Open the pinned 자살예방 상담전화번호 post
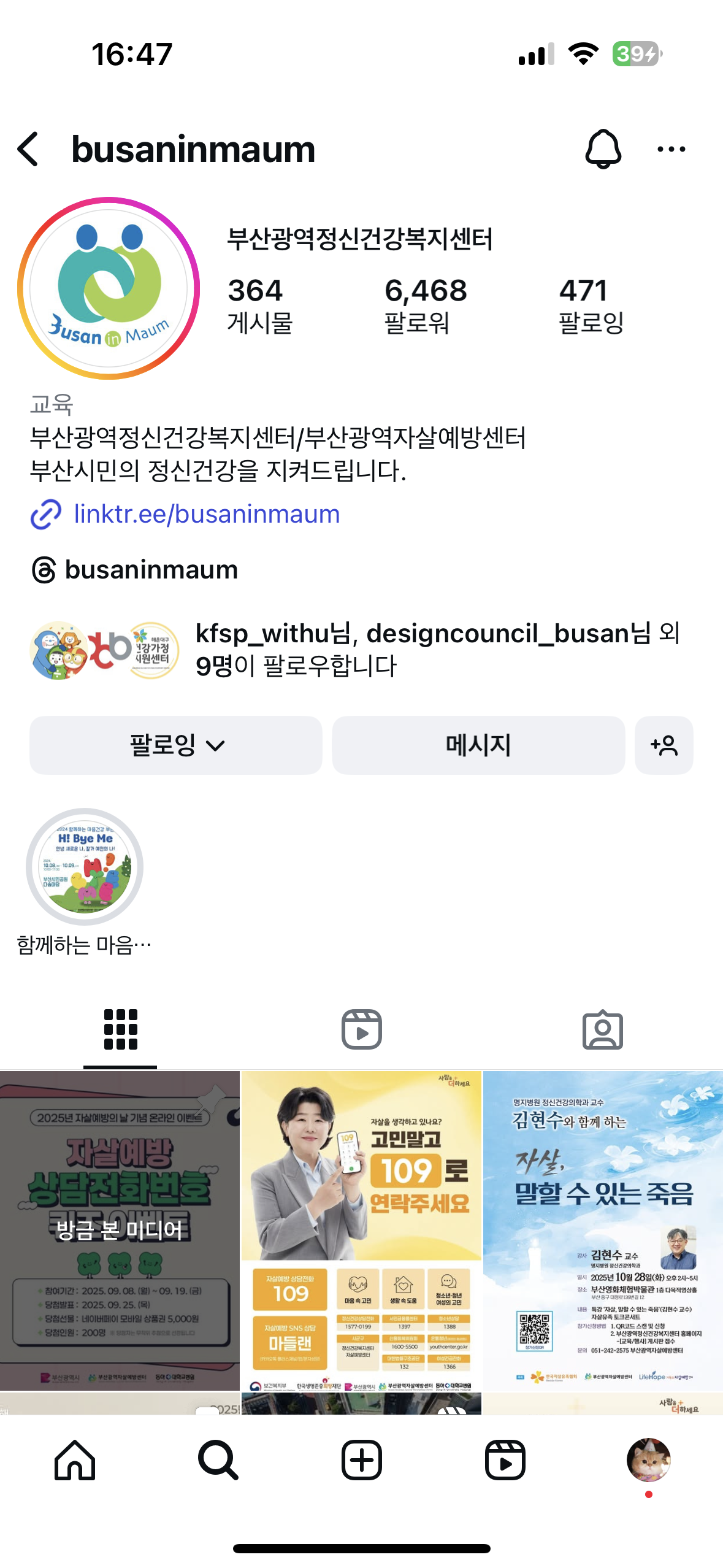The height and width of the screenshot is (1568, 723). 120,1229
